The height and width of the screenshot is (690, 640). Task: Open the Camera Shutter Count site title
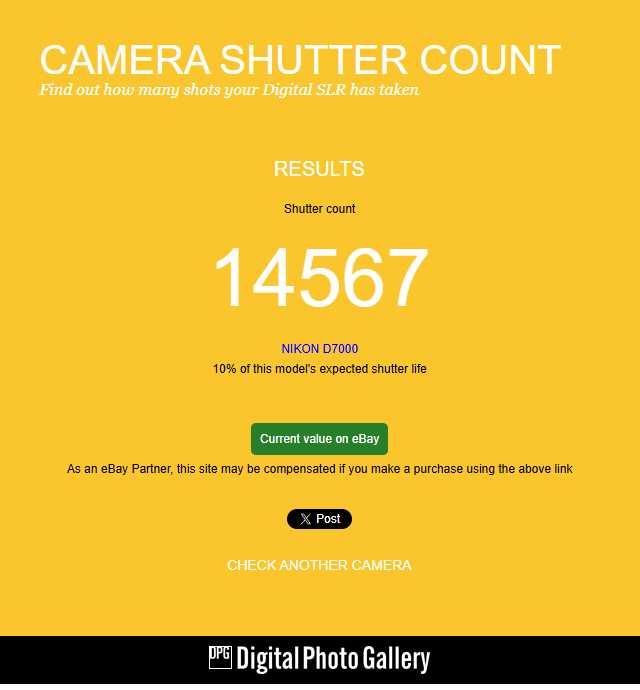299,60
